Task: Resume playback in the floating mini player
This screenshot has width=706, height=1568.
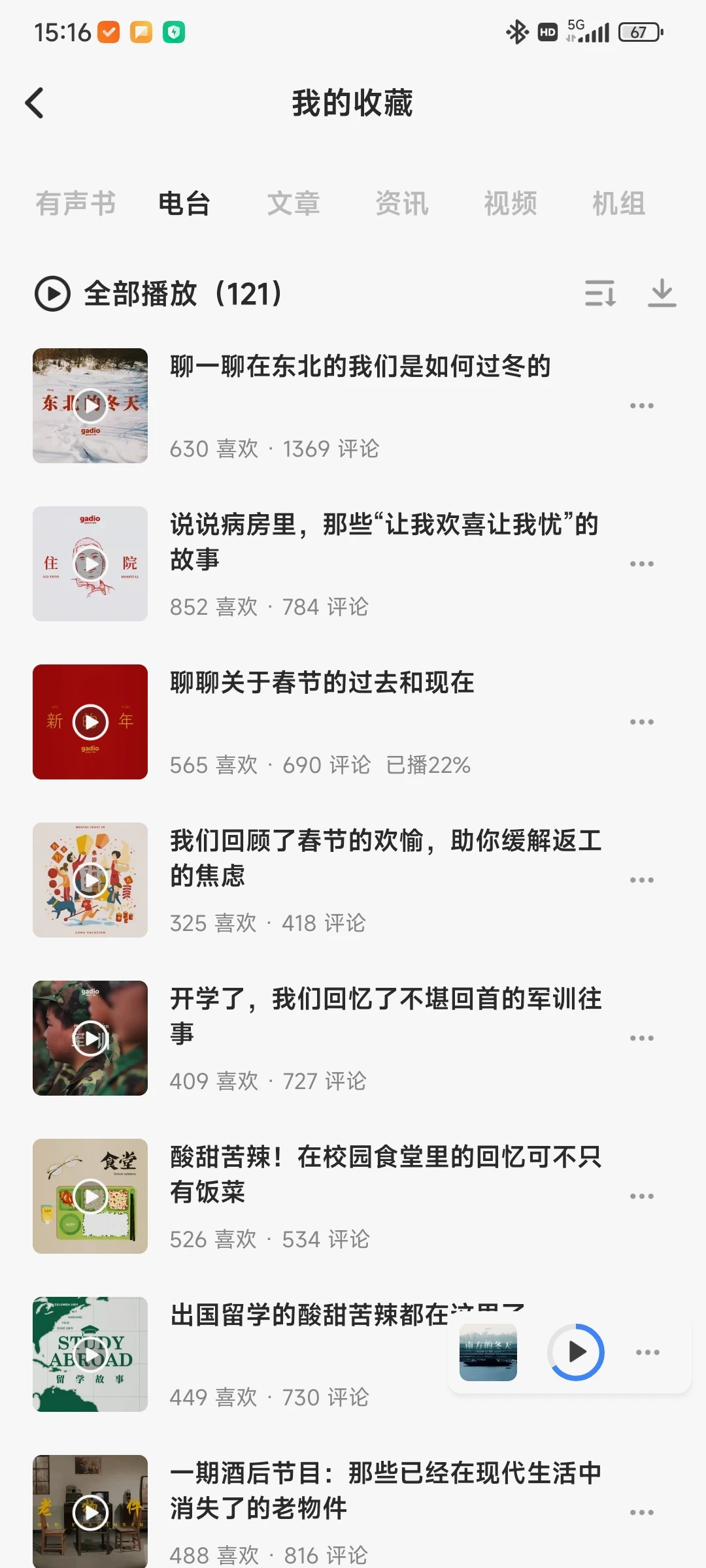Action: click(576, 1352)
